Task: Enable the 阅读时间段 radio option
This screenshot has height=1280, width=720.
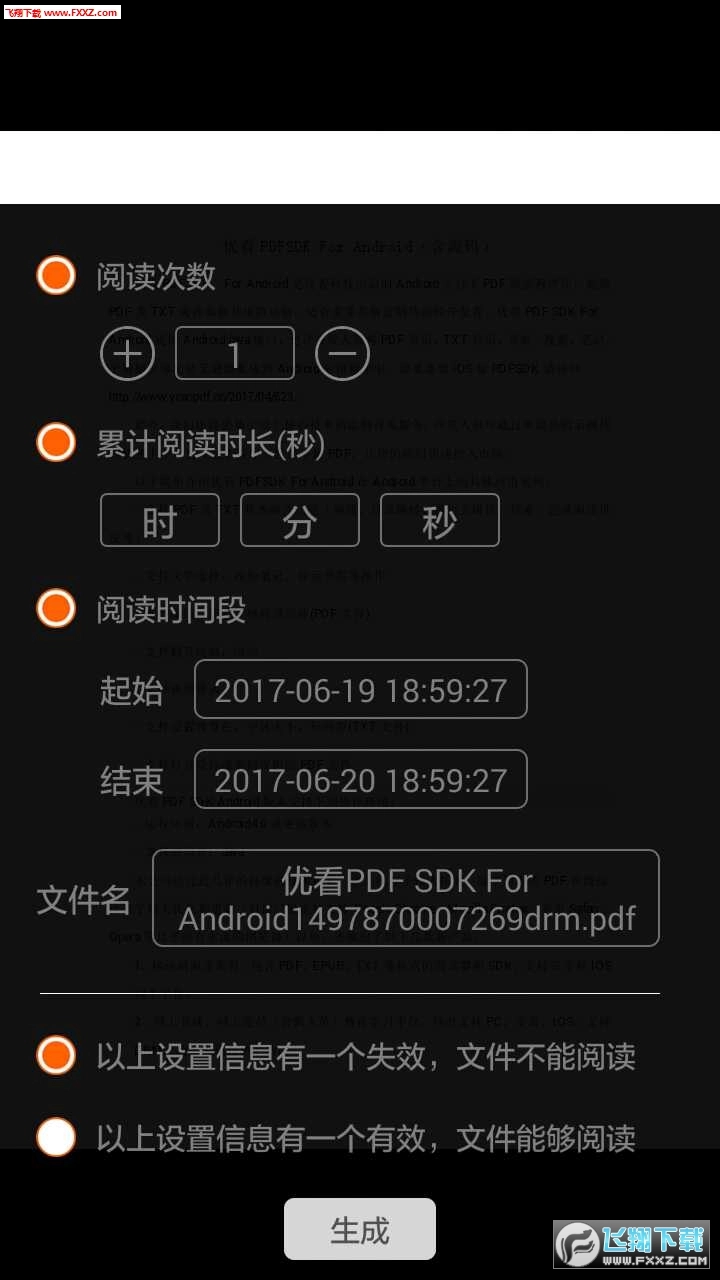Action: 55,607
